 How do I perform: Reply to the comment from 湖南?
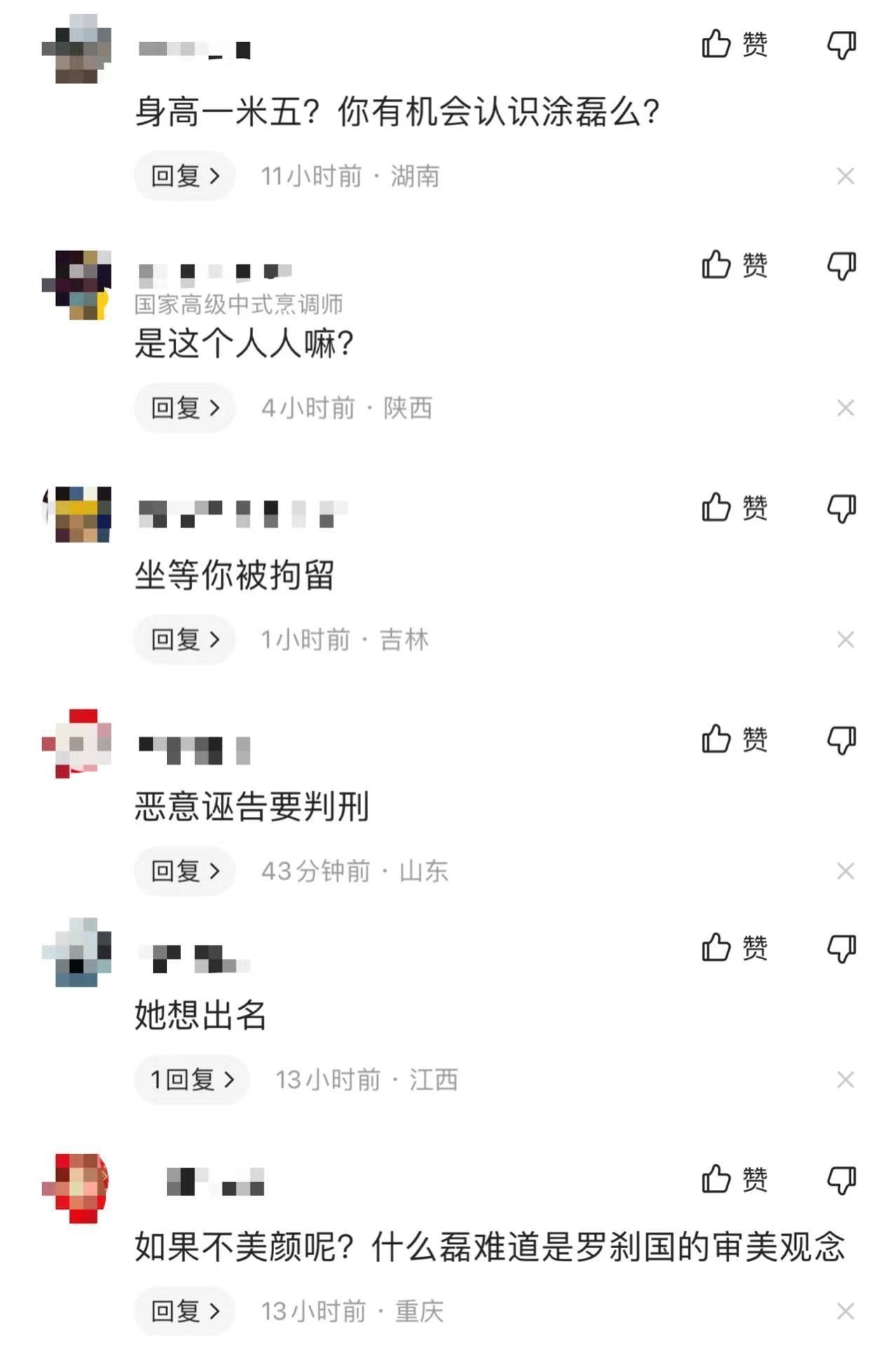pos(185,176)
